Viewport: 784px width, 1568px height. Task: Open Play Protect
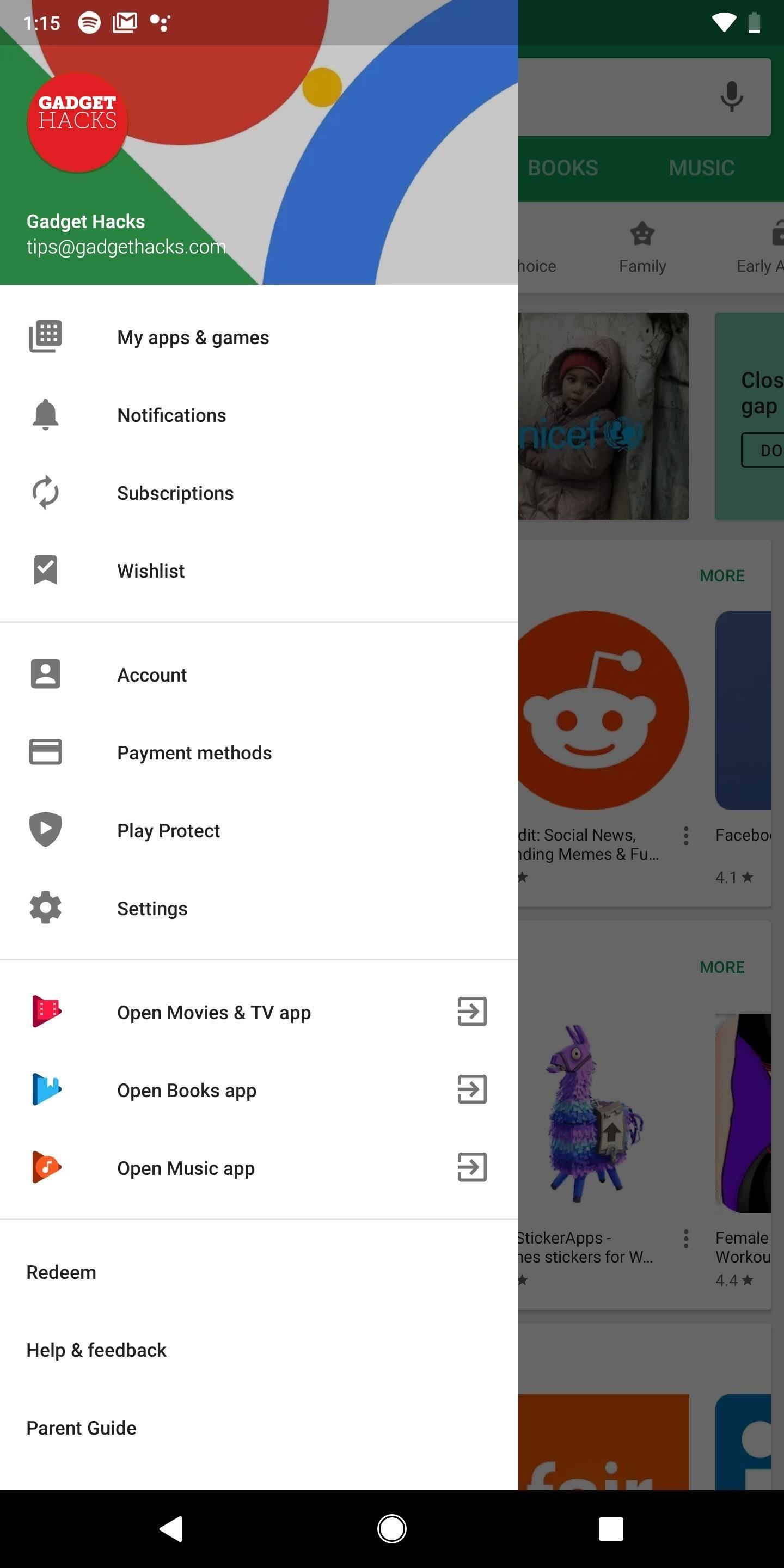click(168, 831)
